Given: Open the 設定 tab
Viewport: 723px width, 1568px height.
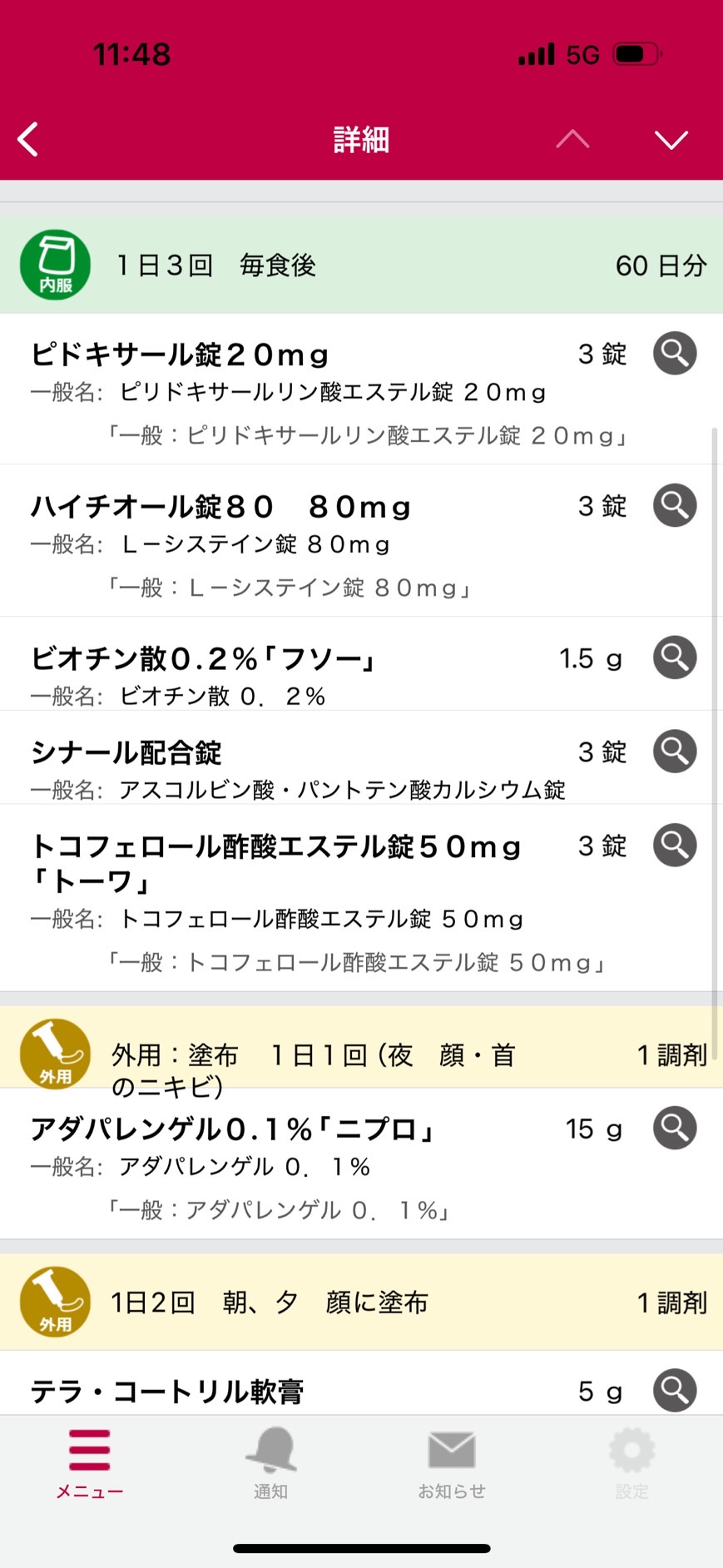Looking at the screenshot, I should pyautogui.click(x=632, y=1464).
